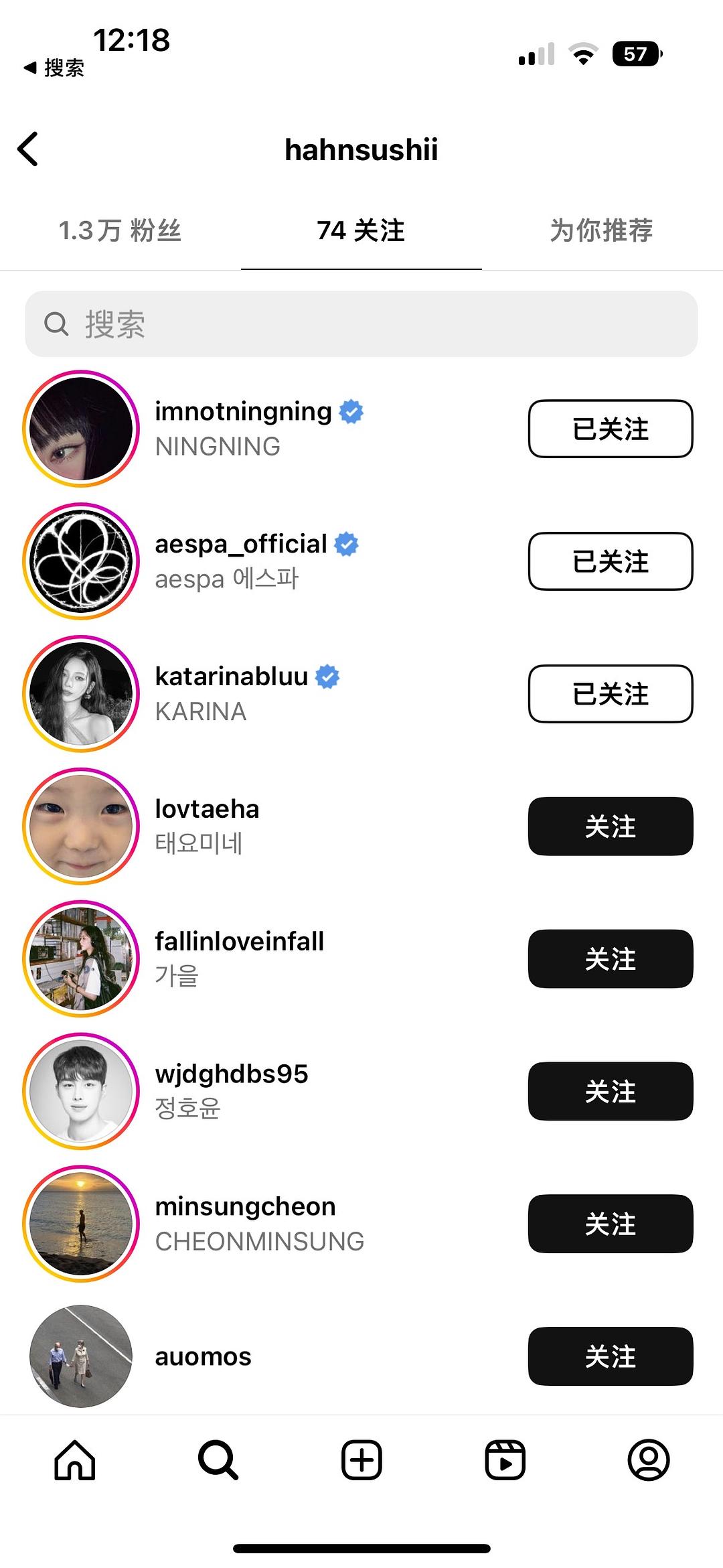Image resolution: width=723 pixels, height=1568 pixels.
Task: Follow lovtaeha
Action: [x=610, y=827]
